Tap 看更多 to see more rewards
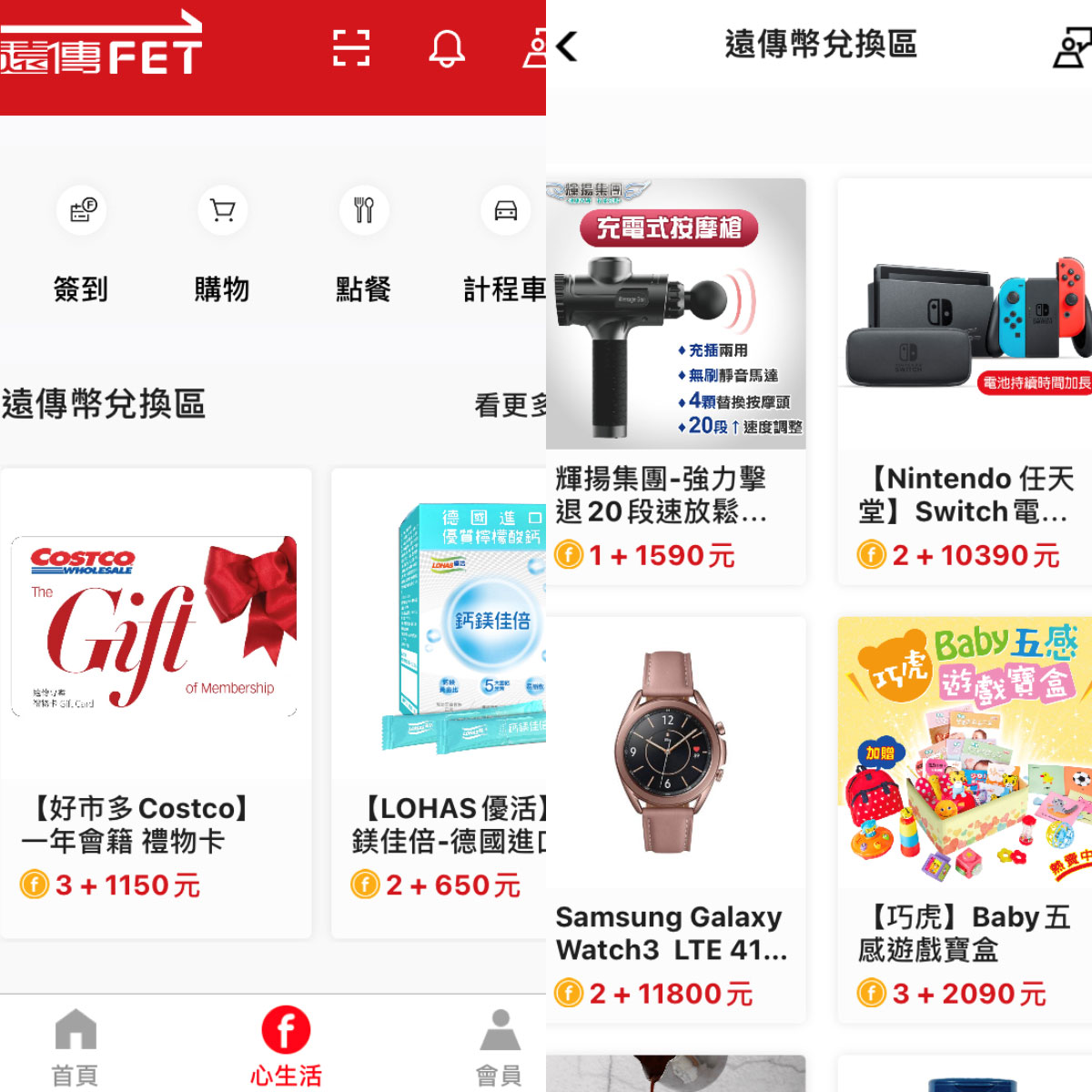The height and width of the screenshot is (1092, 1092). coord(510,405)
